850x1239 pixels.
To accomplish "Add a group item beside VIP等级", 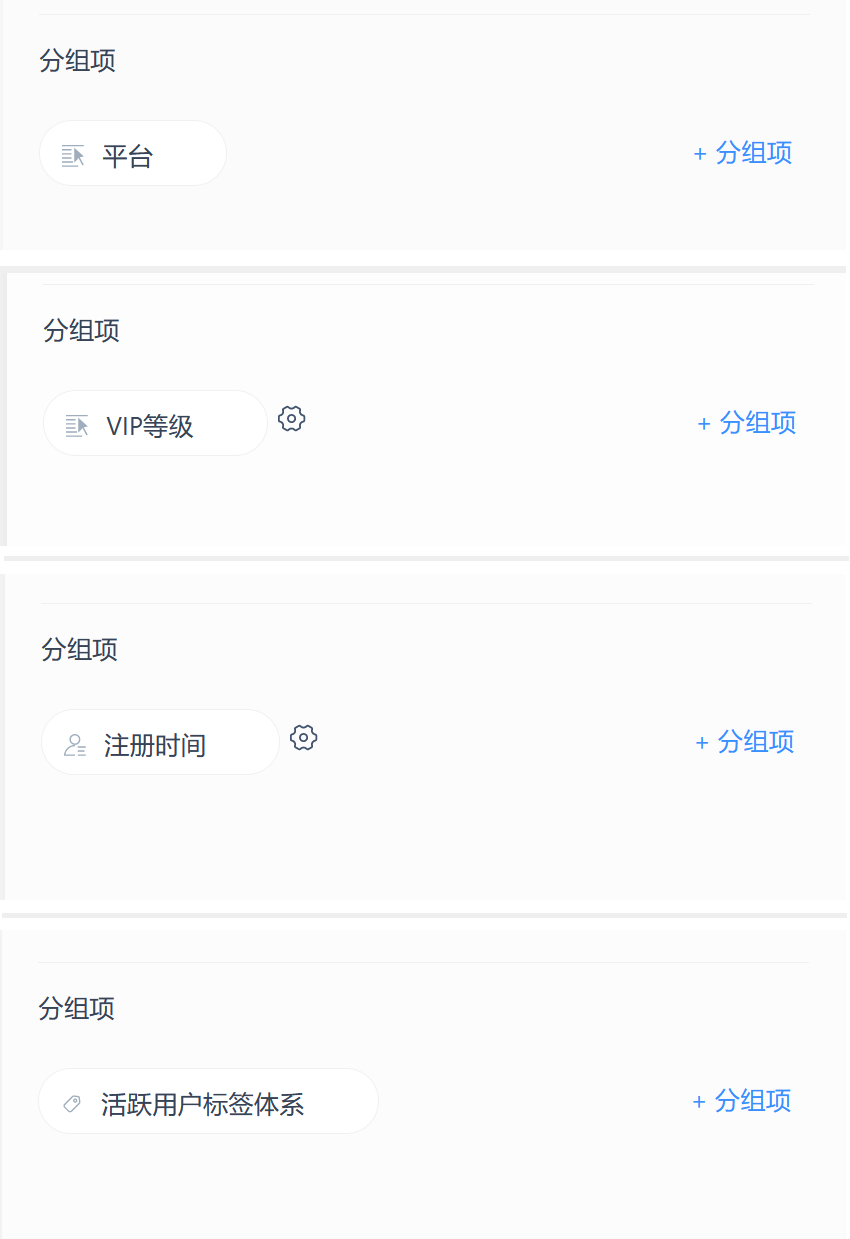I will coord(747,423).
